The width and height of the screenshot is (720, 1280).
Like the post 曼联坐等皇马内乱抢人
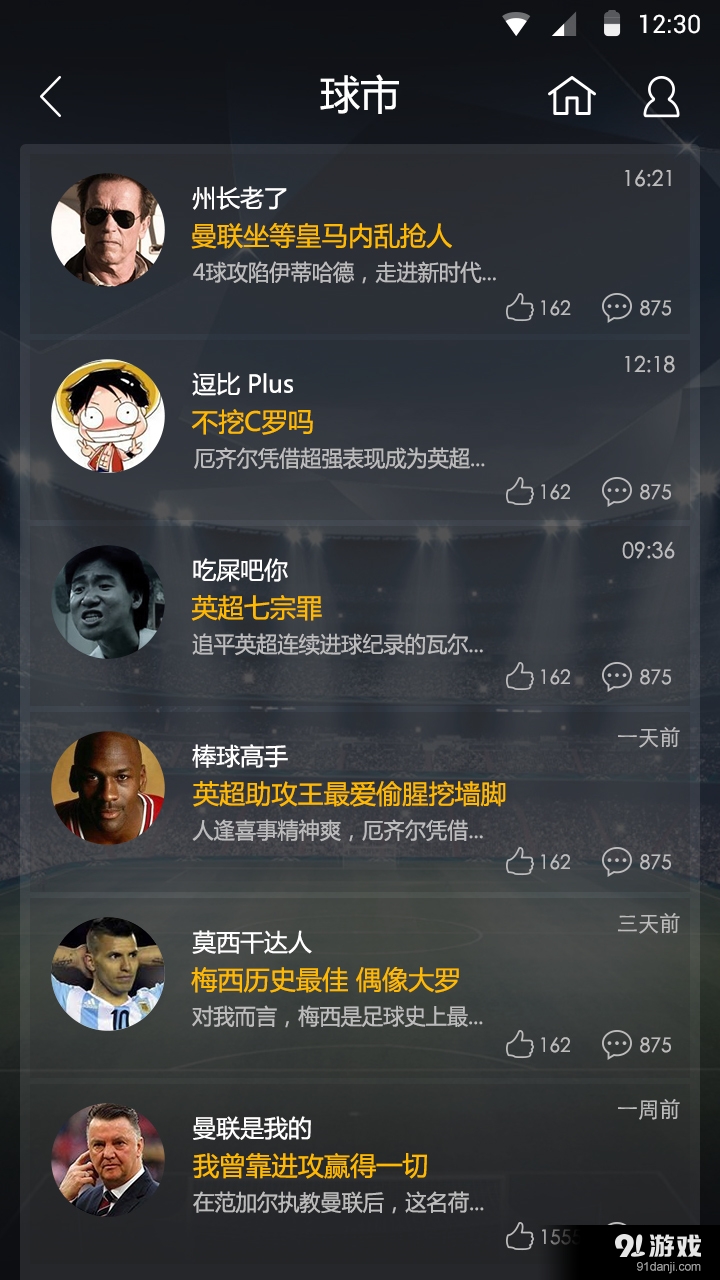520,308
